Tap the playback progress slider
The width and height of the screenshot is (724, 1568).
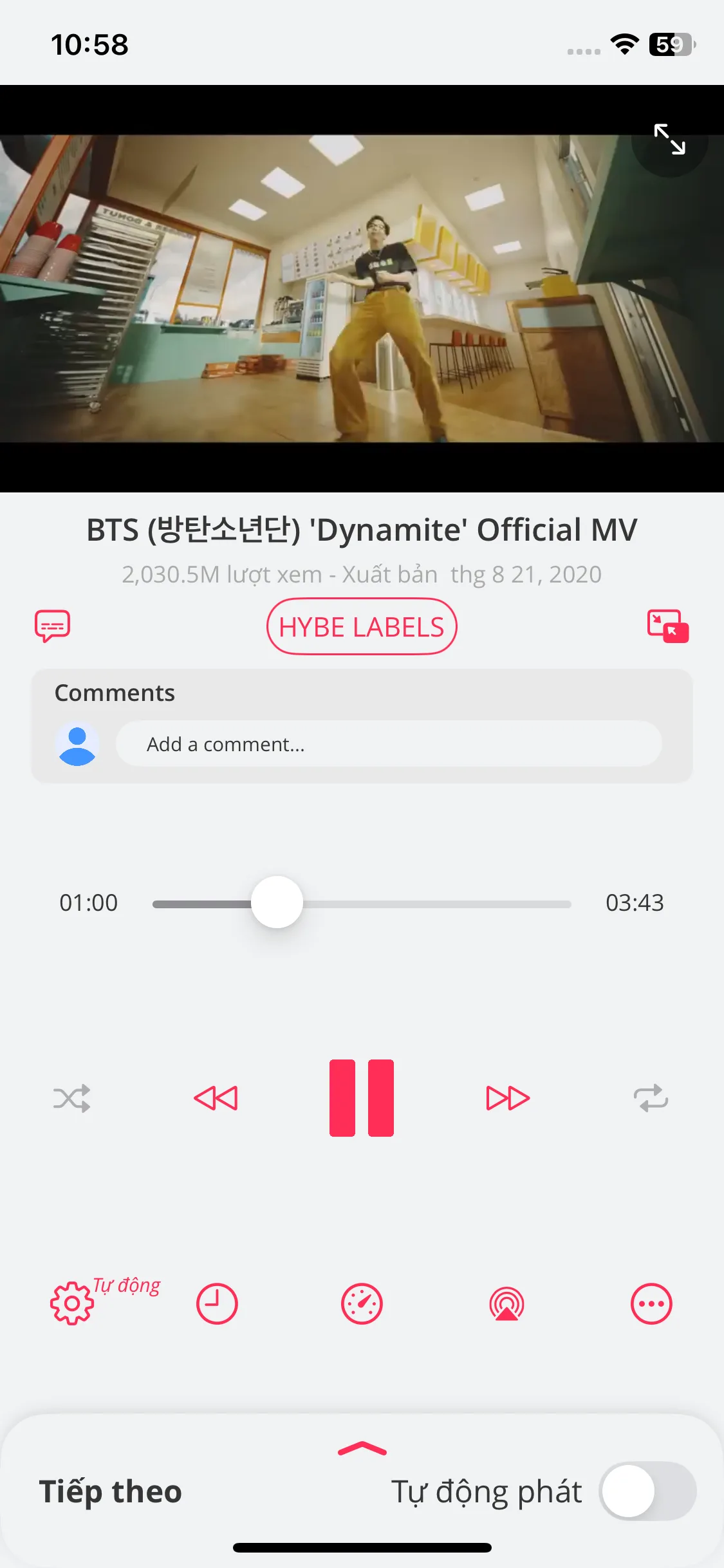pos(362,904)
